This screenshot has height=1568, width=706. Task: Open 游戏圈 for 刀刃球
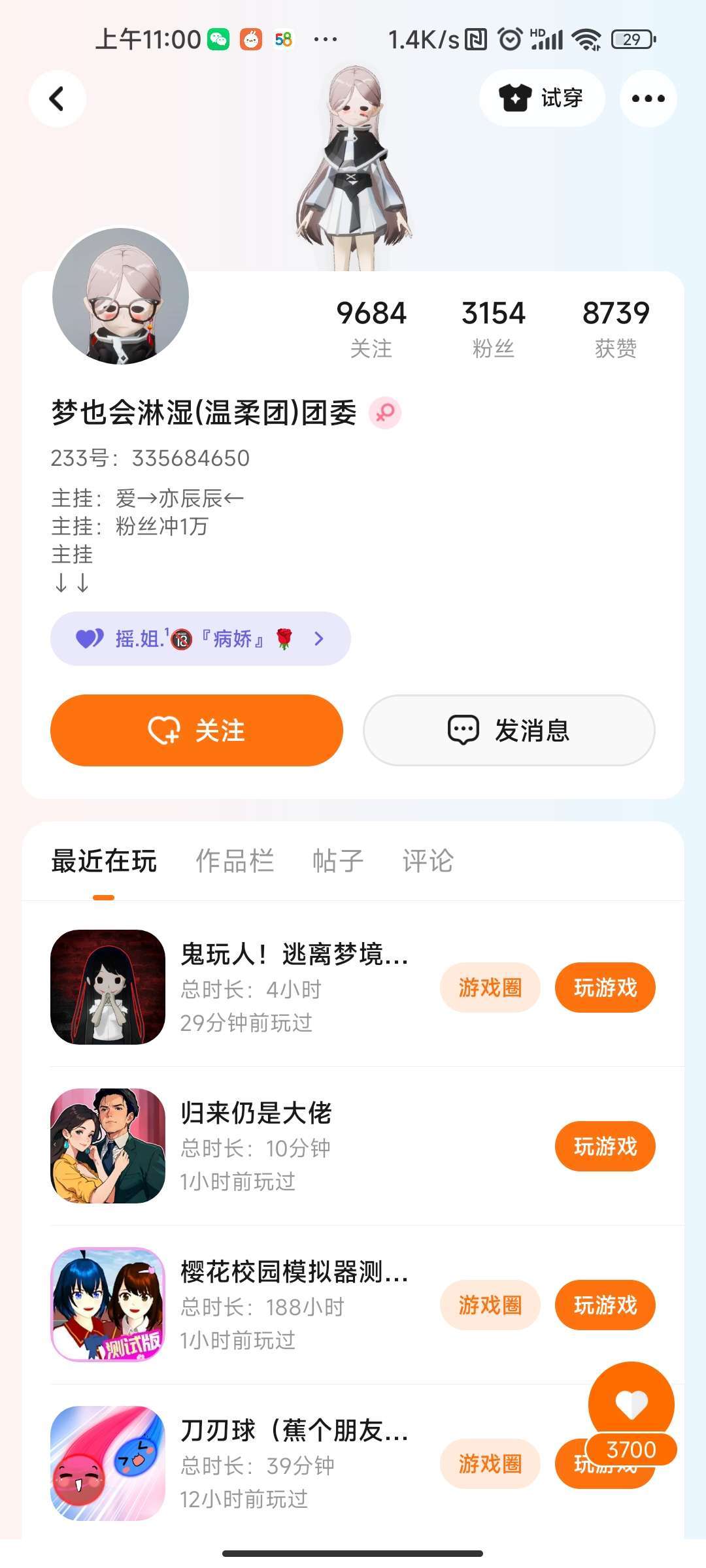(x=490, y=1463)
